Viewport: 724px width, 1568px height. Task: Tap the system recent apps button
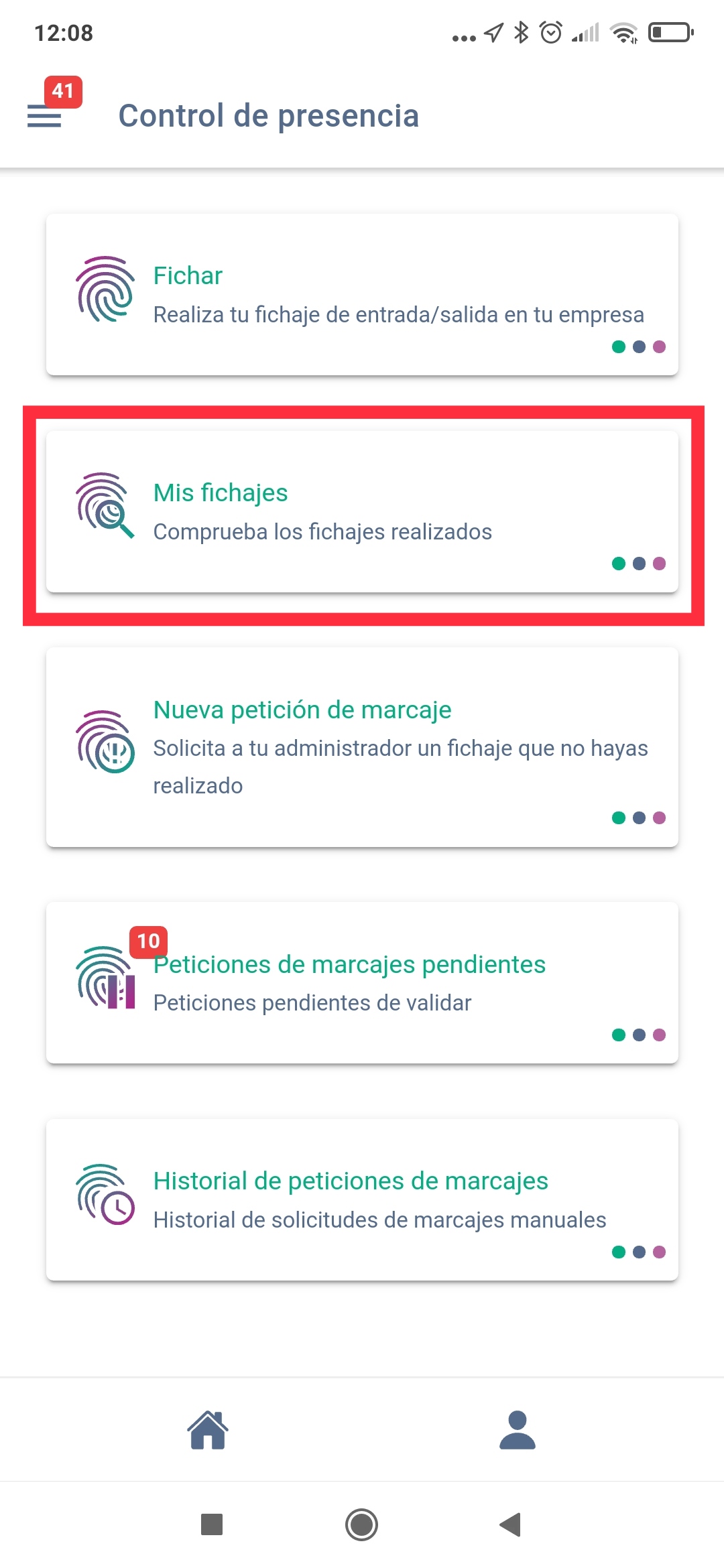[212, 1525]
